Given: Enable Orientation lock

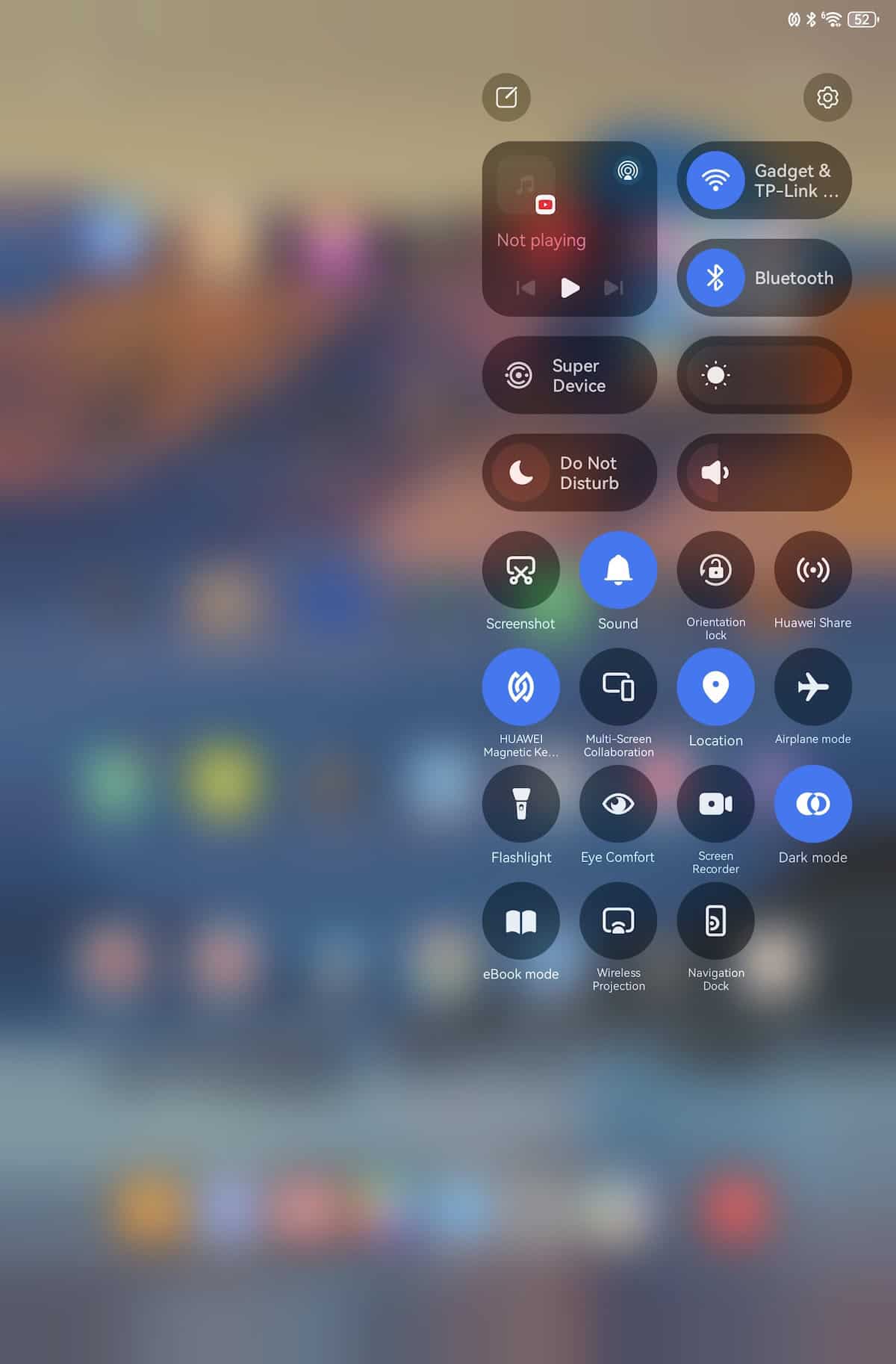Looking at the screenshot, I should point(715,570).
